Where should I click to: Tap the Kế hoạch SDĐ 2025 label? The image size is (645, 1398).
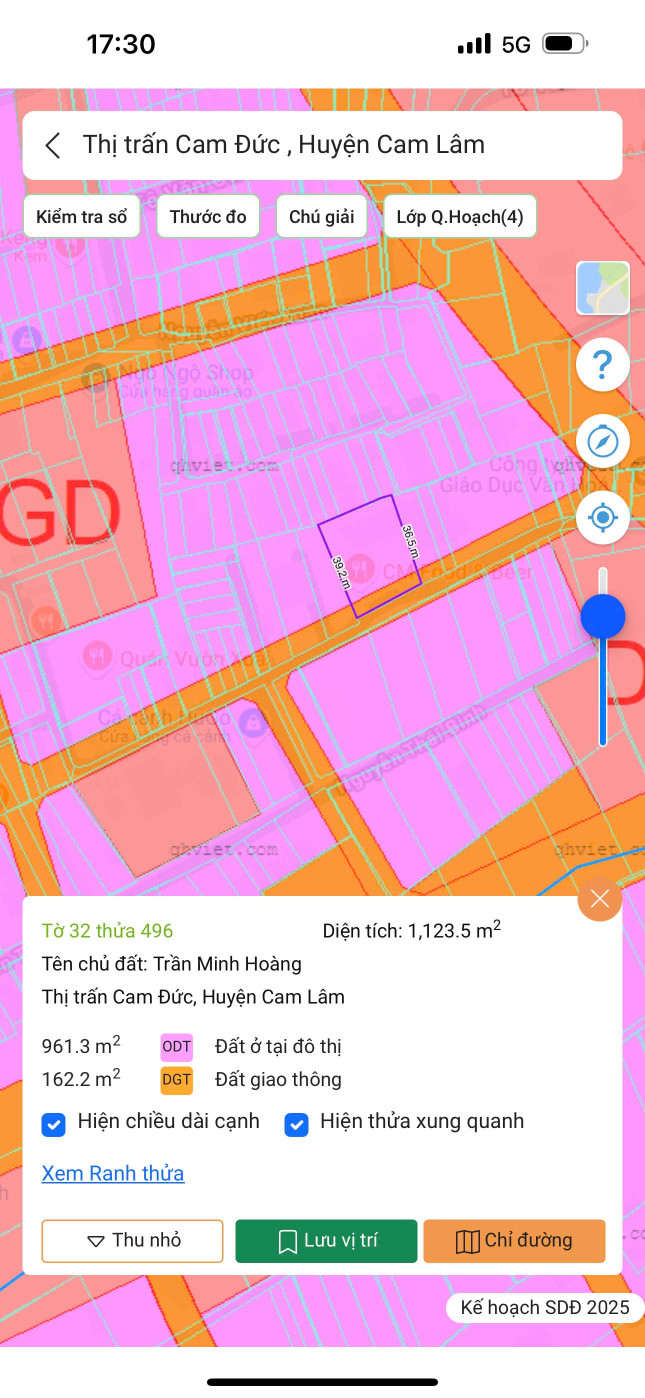(544, 1307)
